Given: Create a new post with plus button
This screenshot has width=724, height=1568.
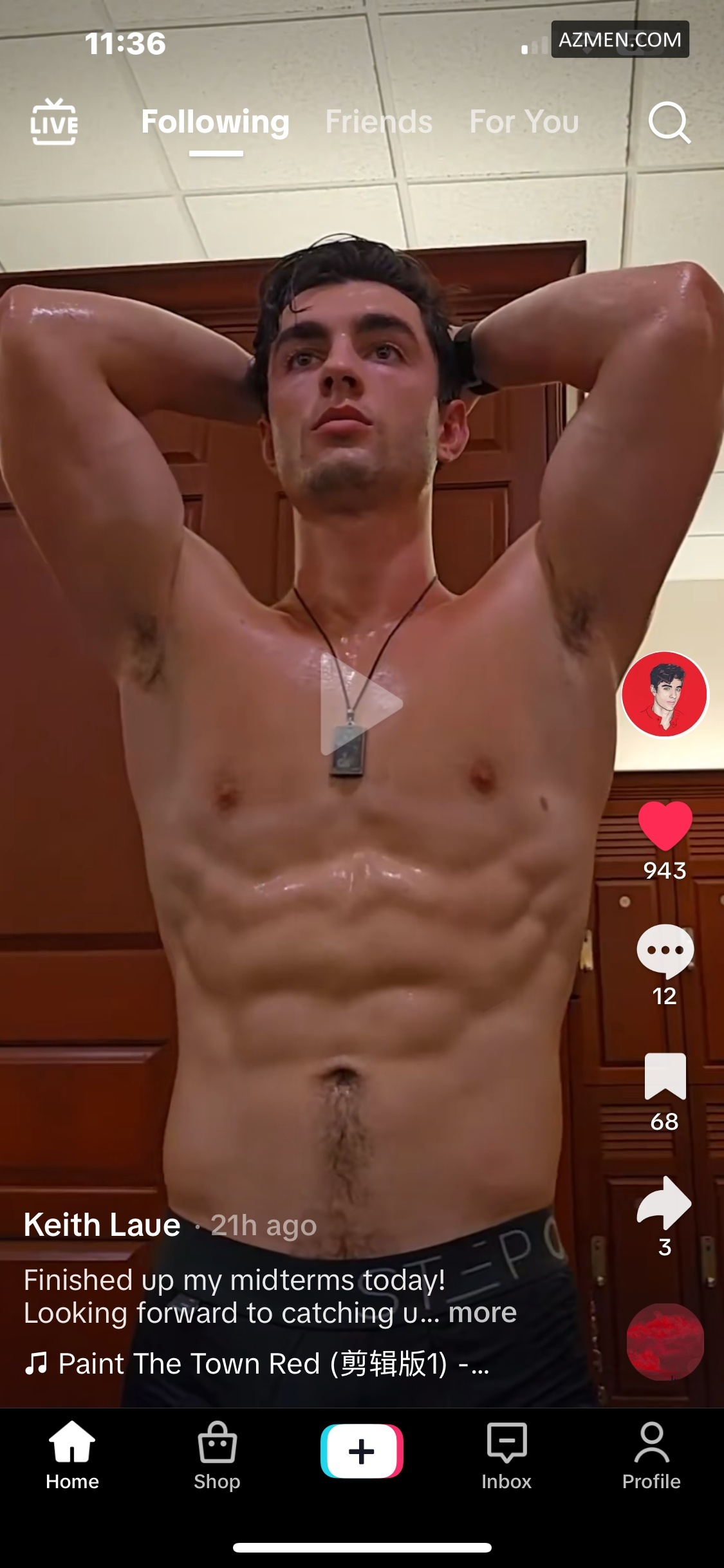Looking at the screenshot, I should pyautogui.click(x=362, y=1451).
